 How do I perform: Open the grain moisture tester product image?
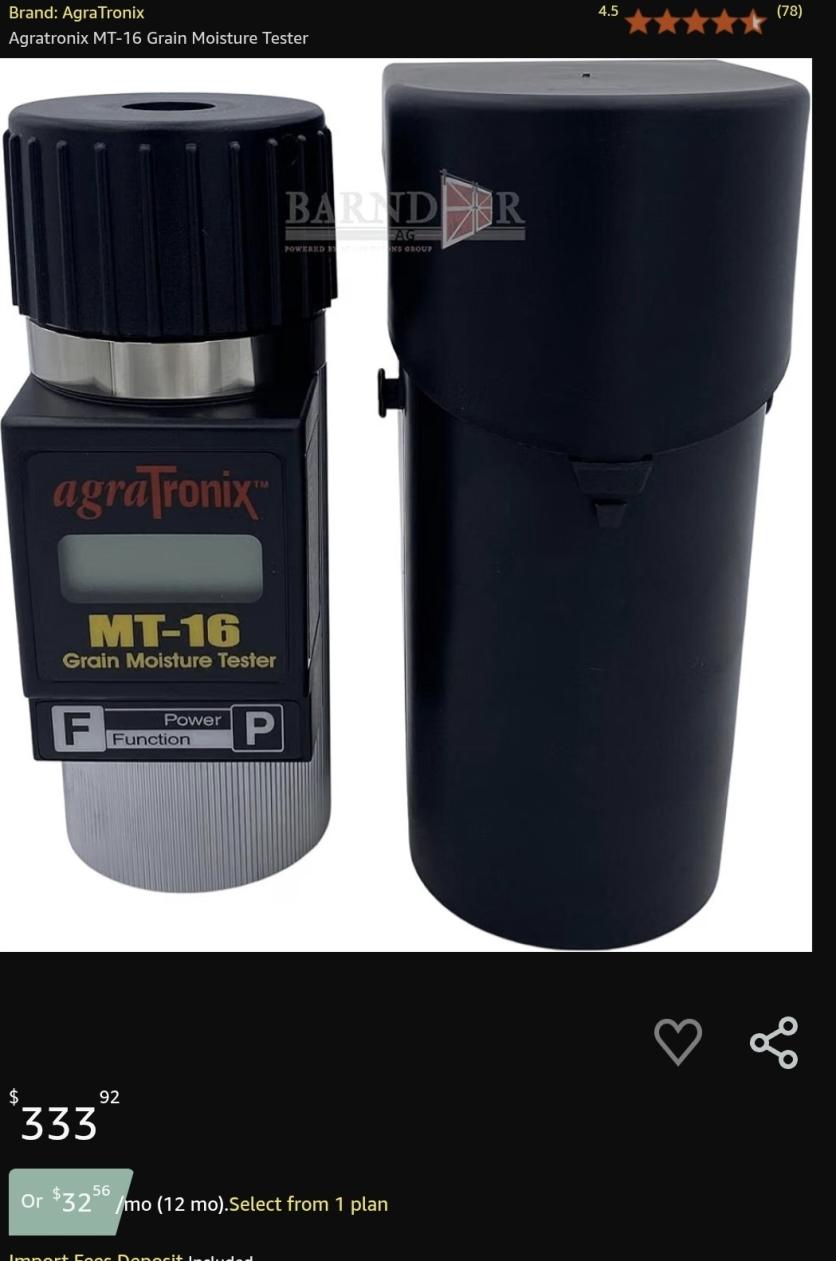[x=405, y=504]
